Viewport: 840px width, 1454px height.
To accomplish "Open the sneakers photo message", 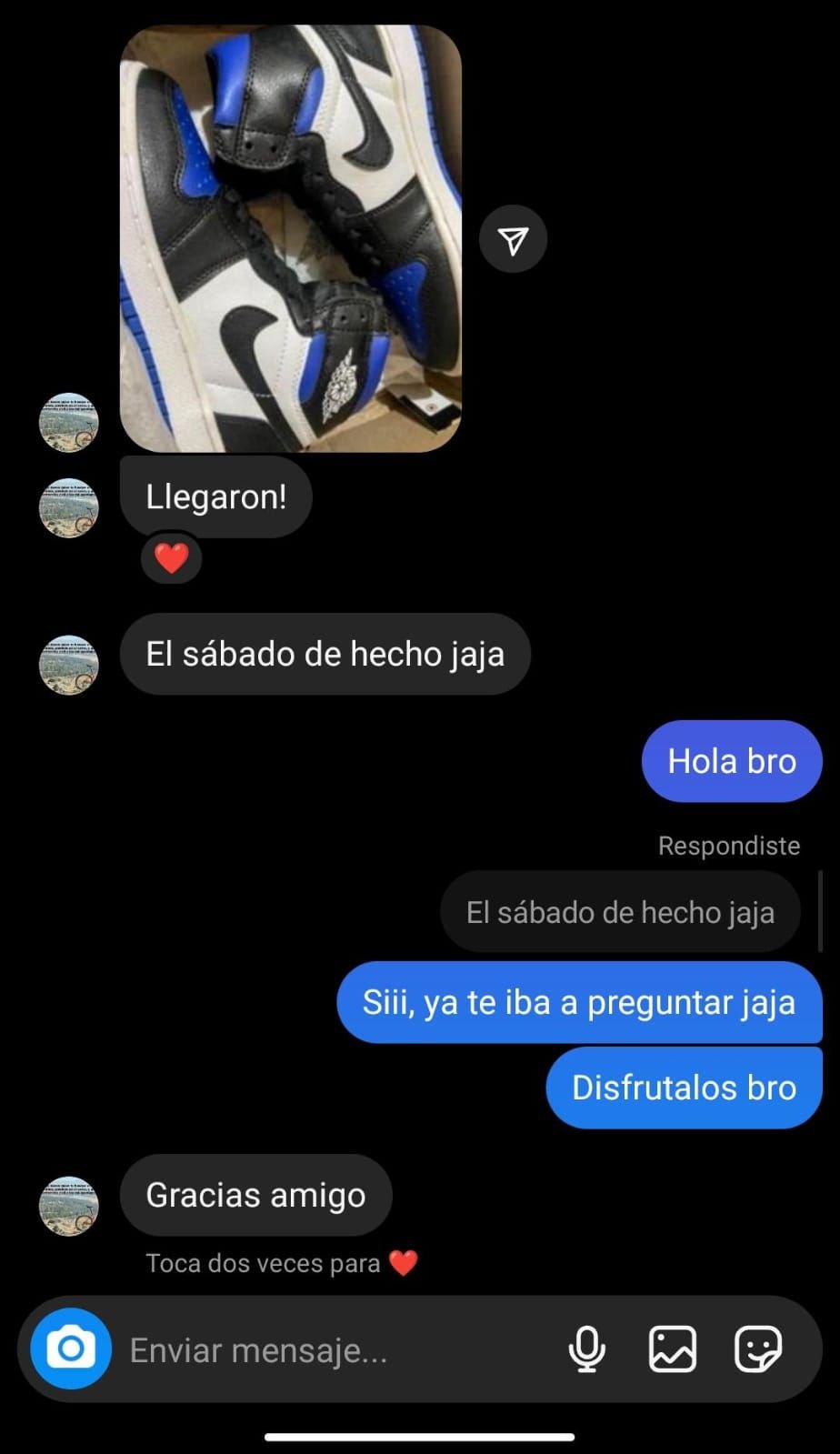I will point(291,238).
